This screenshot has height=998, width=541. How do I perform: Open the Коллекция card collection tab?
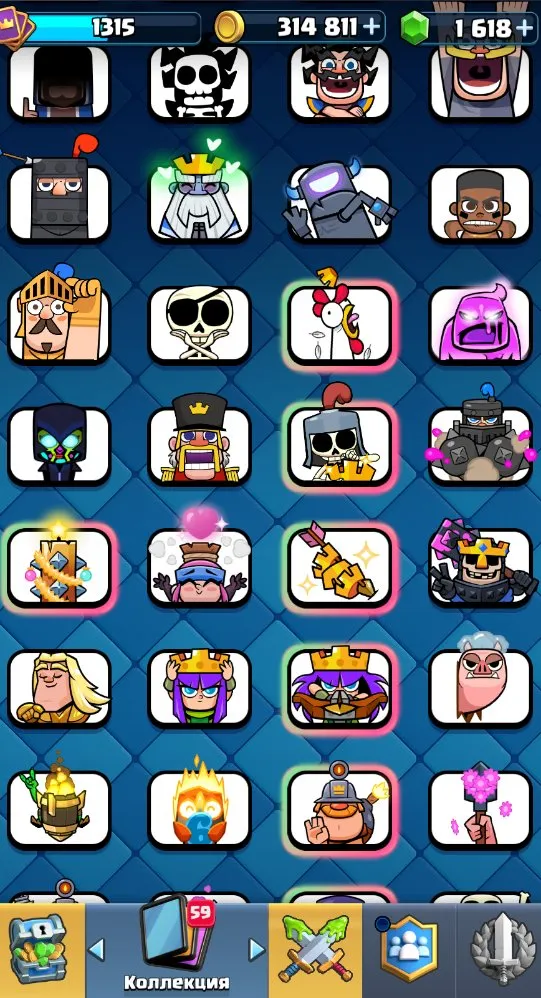[176, 950]
